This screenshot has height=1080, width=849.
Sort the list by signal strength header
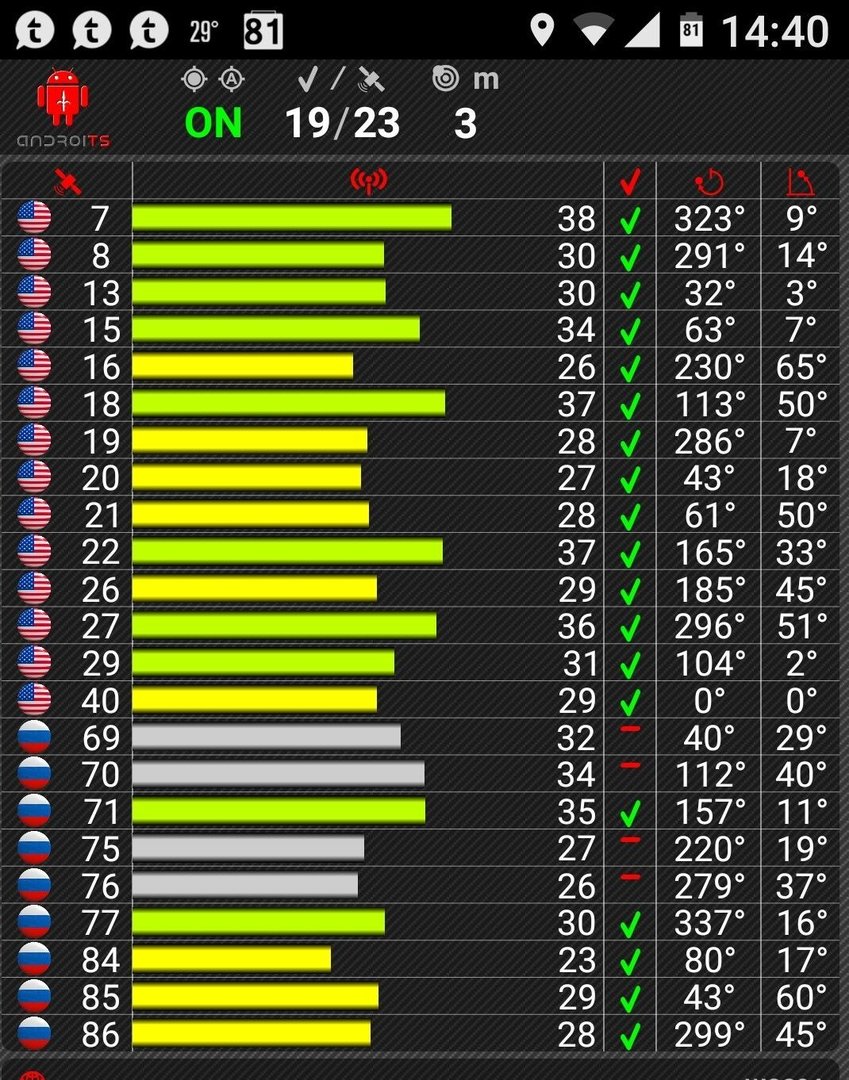pos(368,182)
